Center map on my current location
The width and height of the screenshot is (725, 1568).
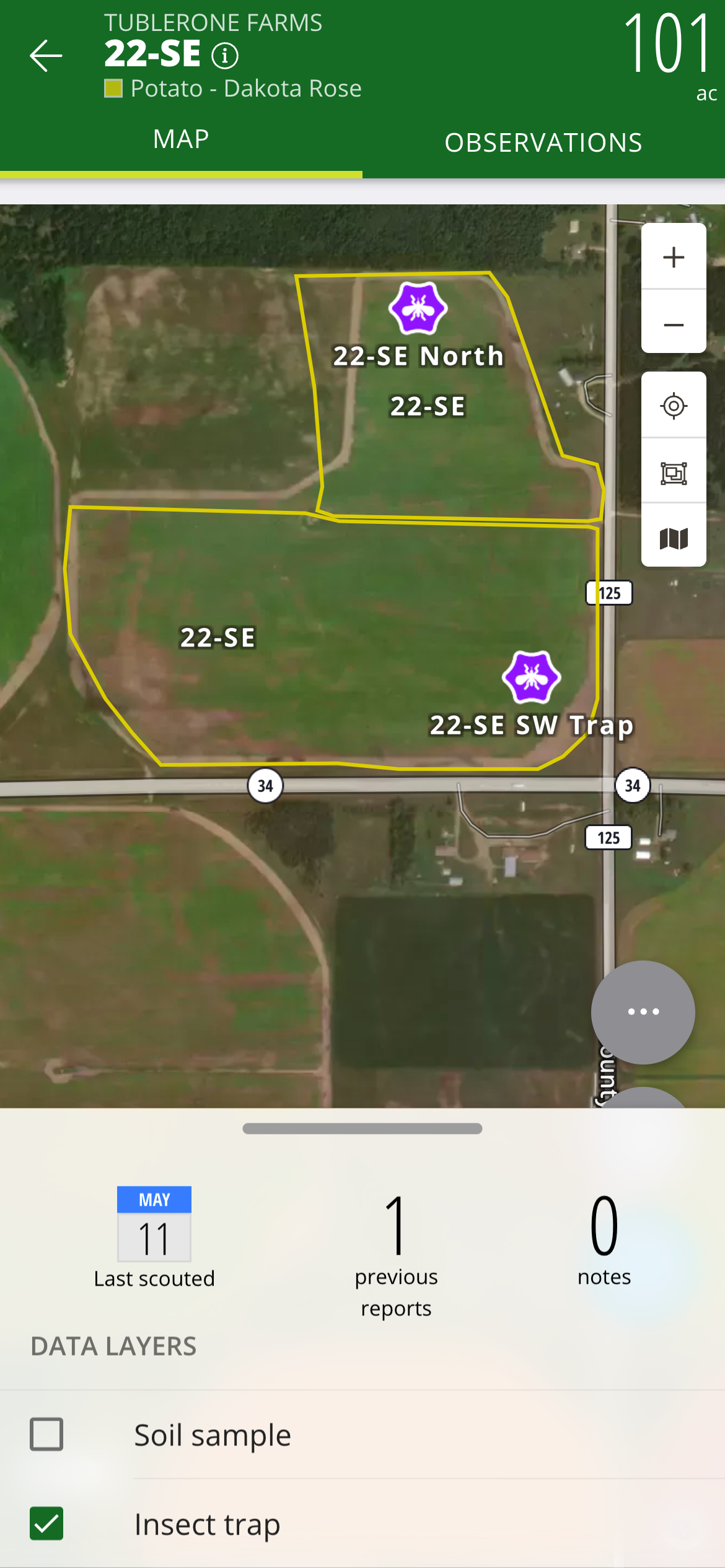click(674, 406)
